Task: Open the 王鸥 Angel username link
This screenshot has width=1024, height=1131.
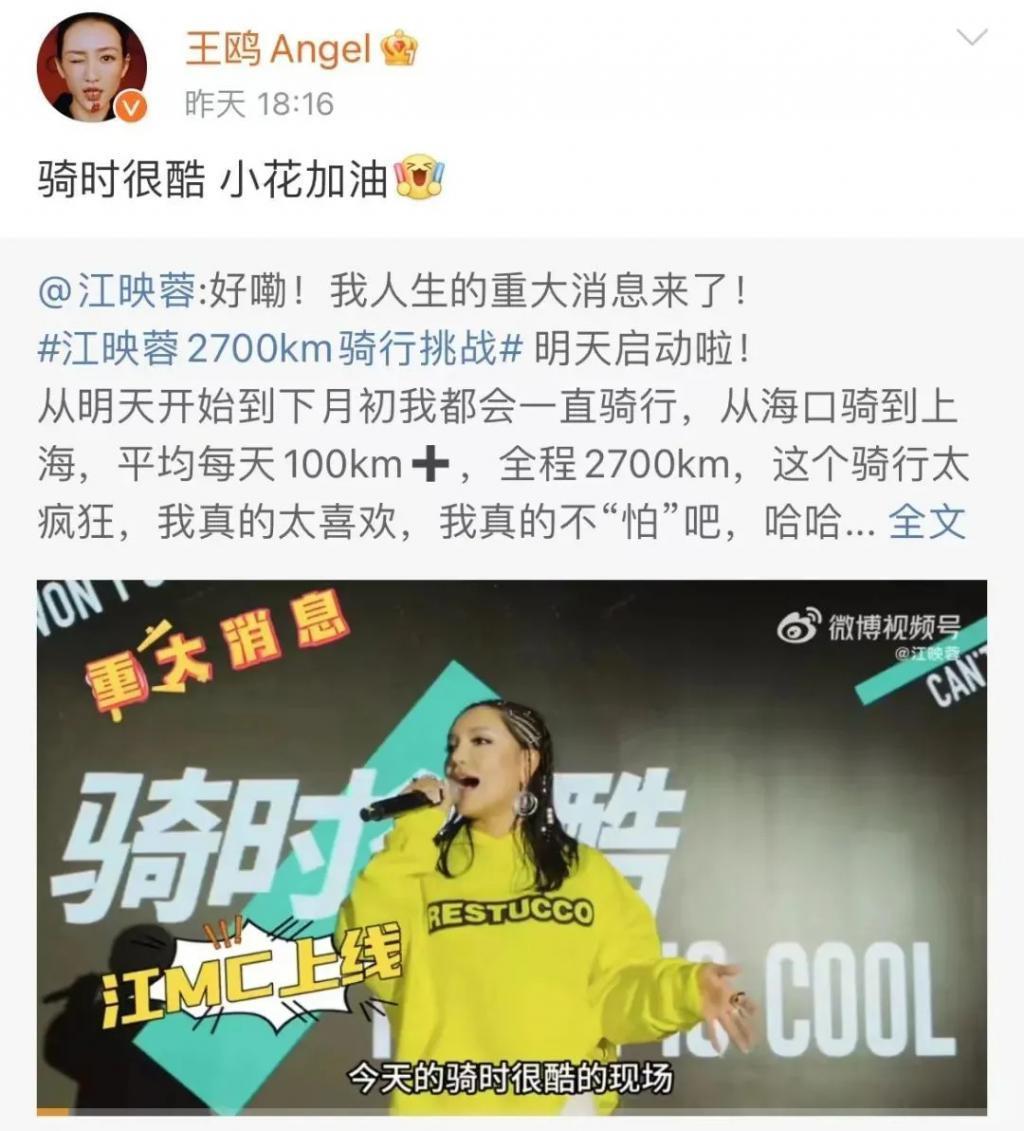Action: coord(278,49)
